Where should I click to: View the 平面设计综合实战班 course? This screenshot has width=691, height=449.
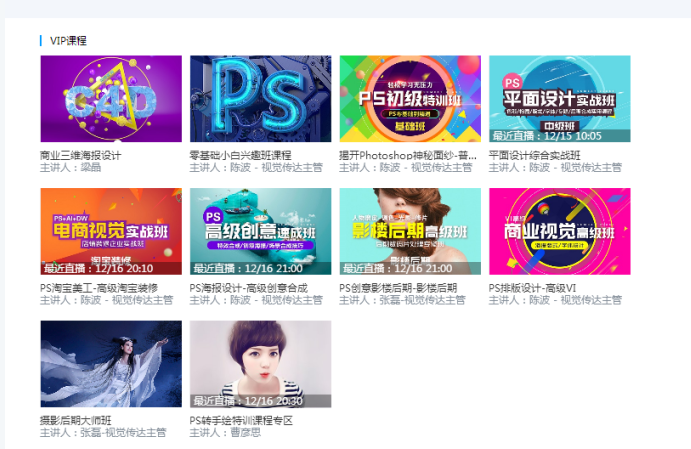[559, 99]
